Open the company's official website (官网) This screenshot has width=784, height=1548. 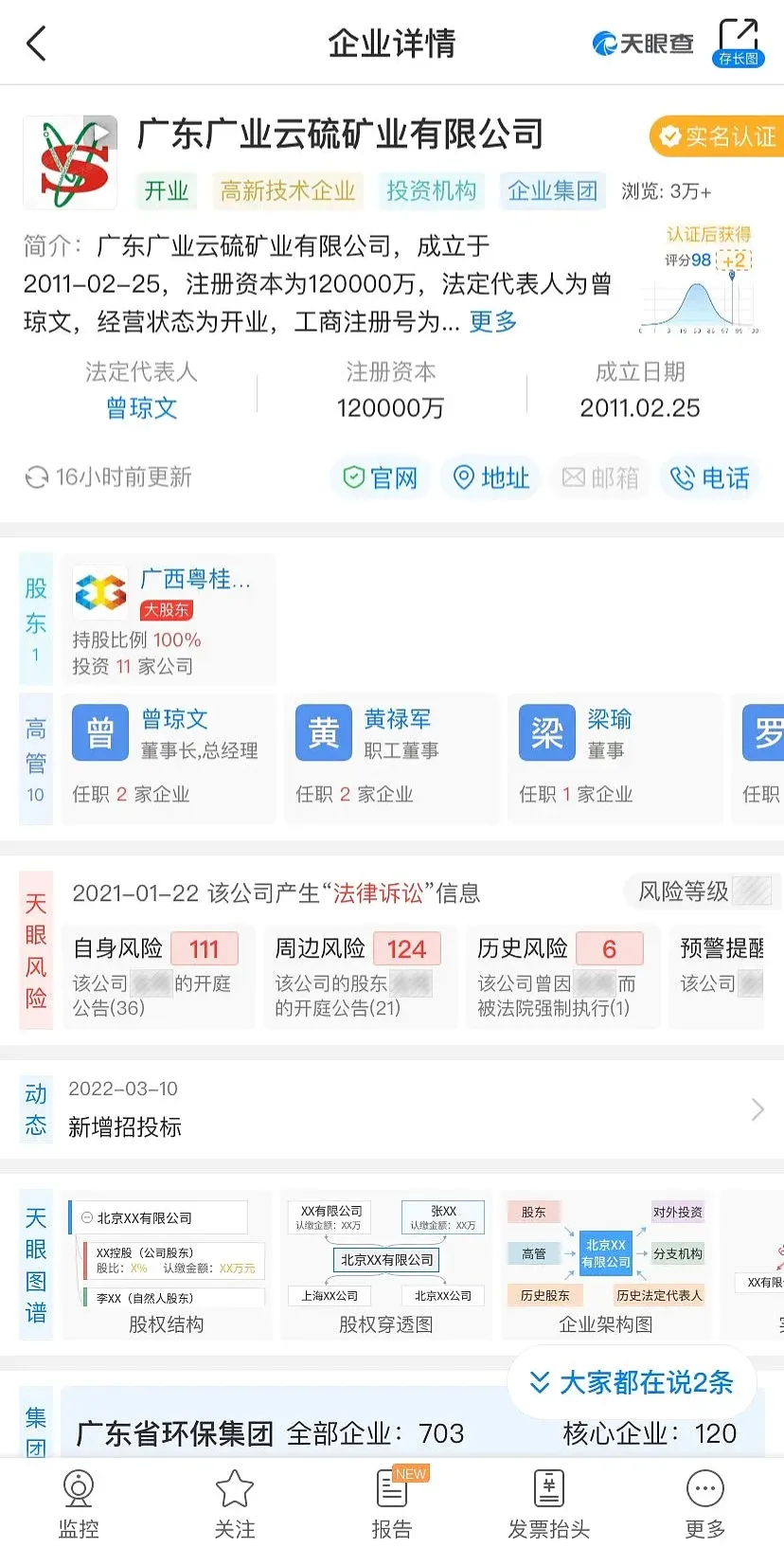(x=381, y=477)
